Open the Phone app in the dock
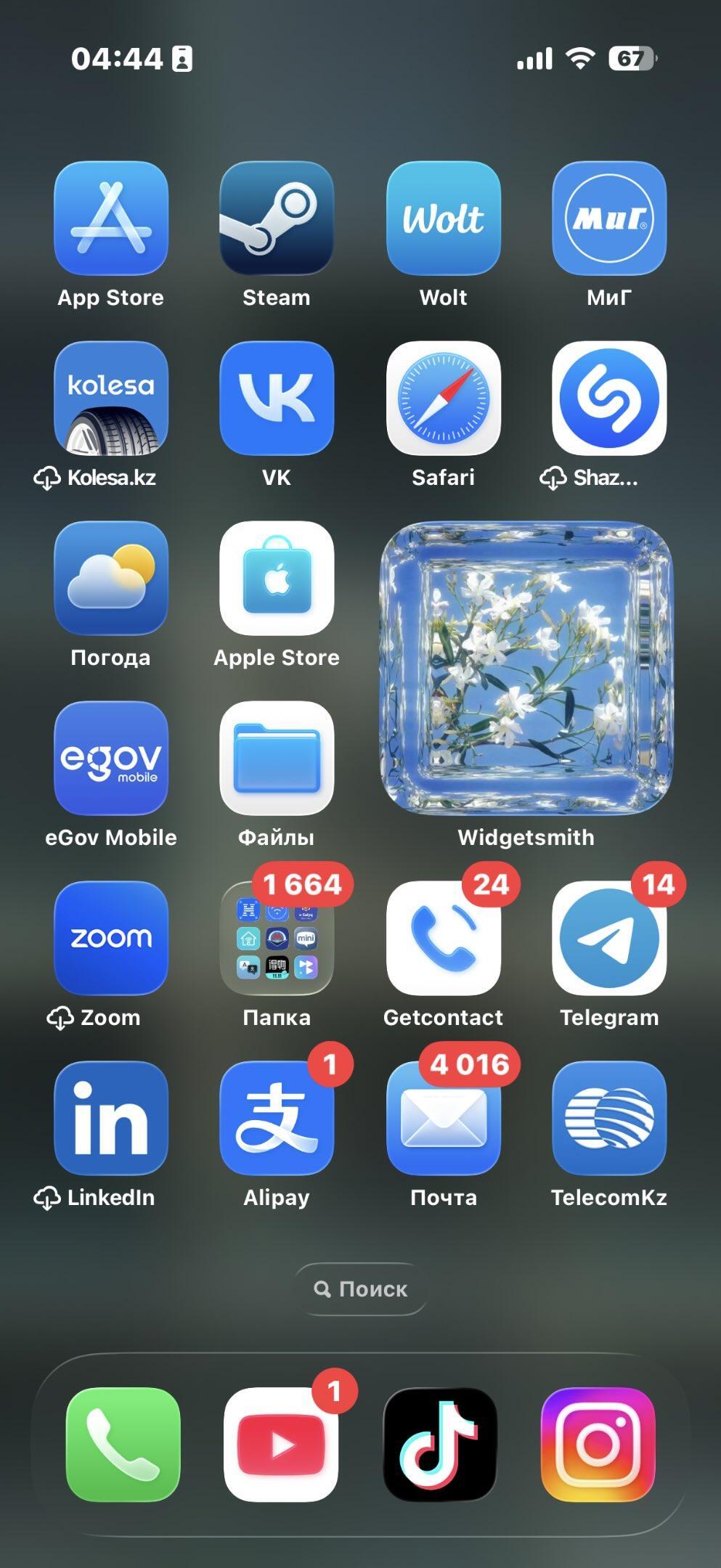721x1568 pixels. coord(123,1445)
